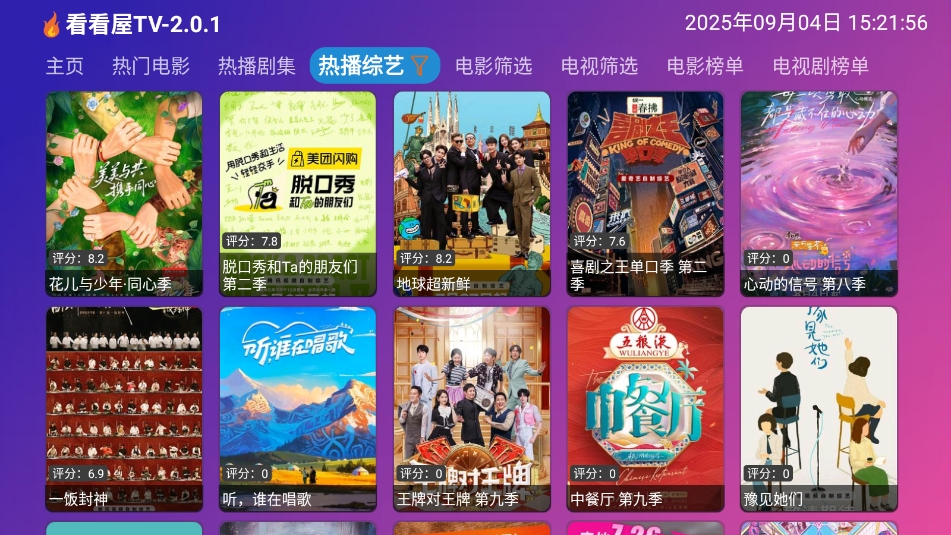The image size is (951, 535).
Task: Tap the 心动的信号 第八季 card
Action: click(819, 194)
